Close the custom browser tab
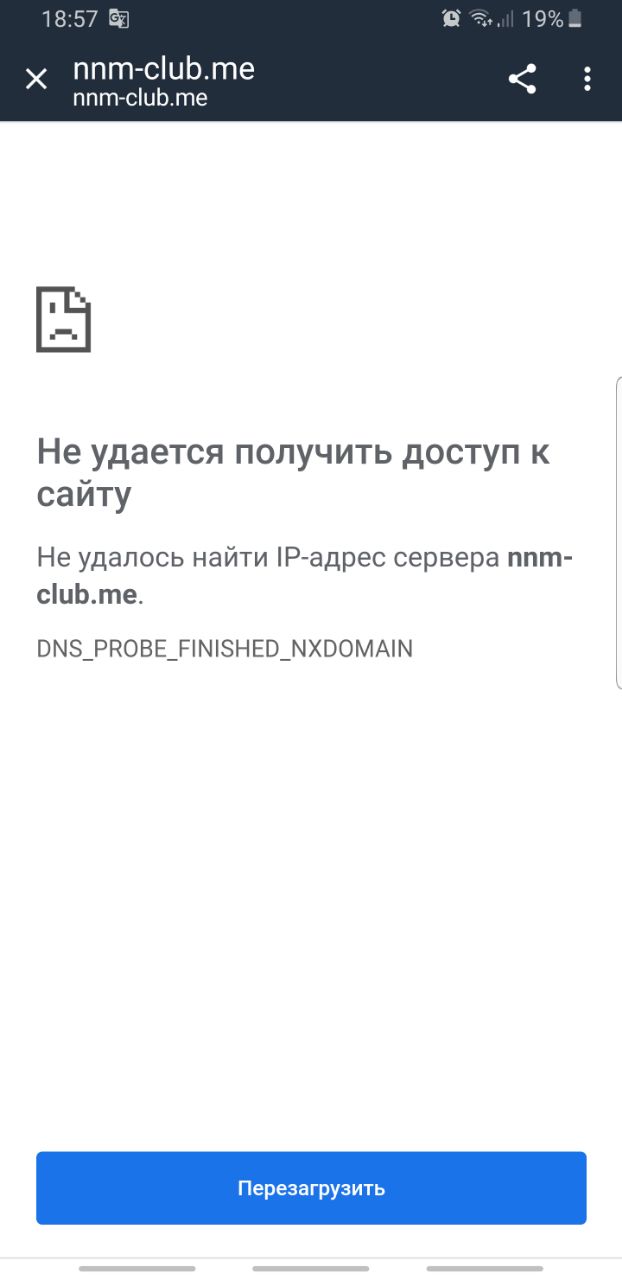This screenshot has width=622, height=1280. 36,80
